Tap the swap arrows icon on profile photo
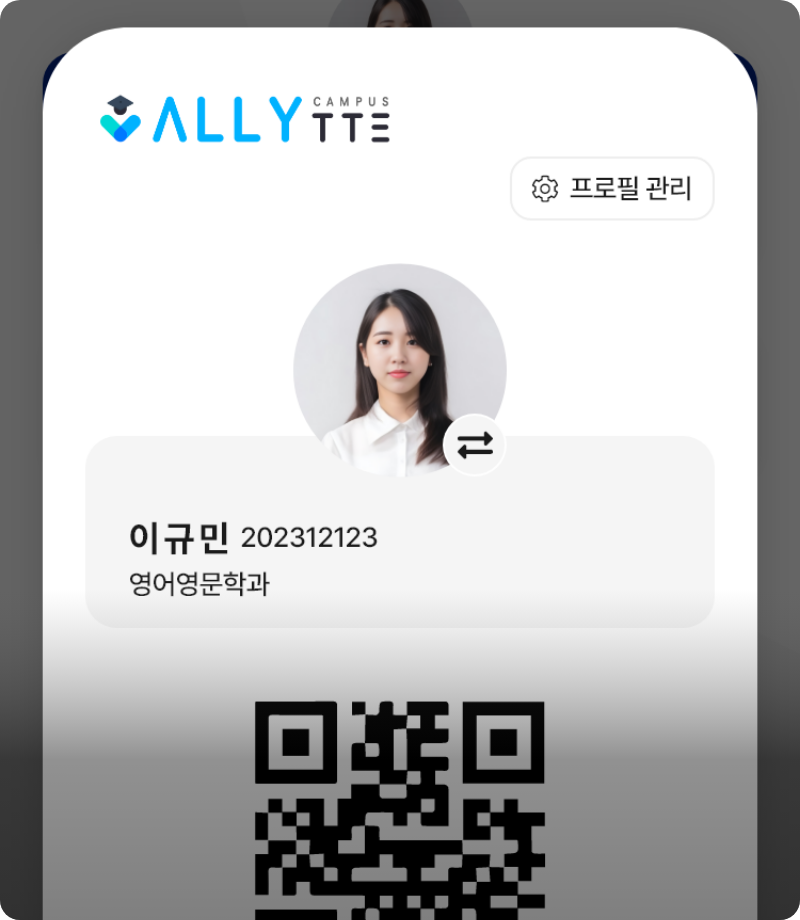Screen dimensions: 800x920 [x=475, y=445]
